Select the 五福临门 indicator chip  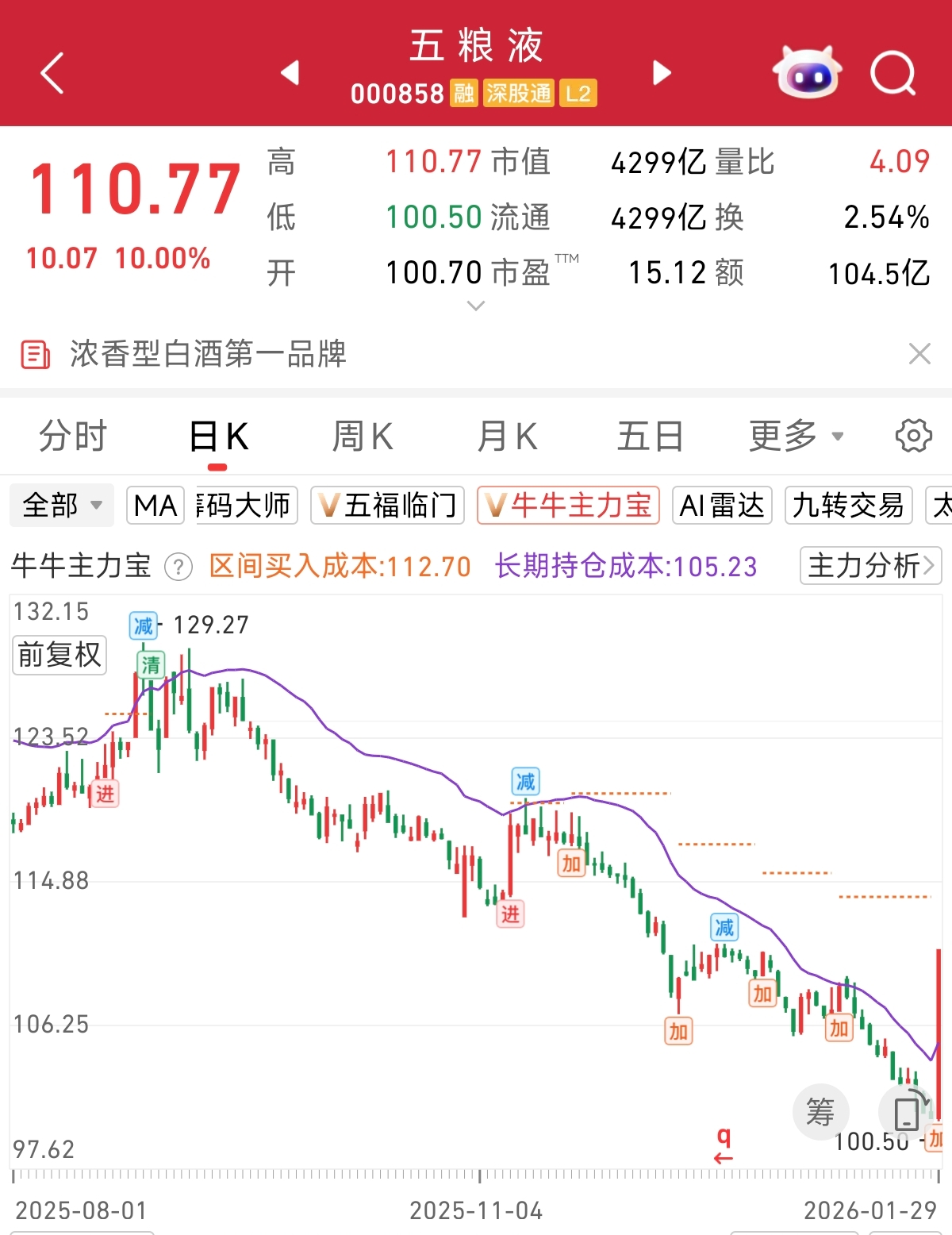pos(387,505)
